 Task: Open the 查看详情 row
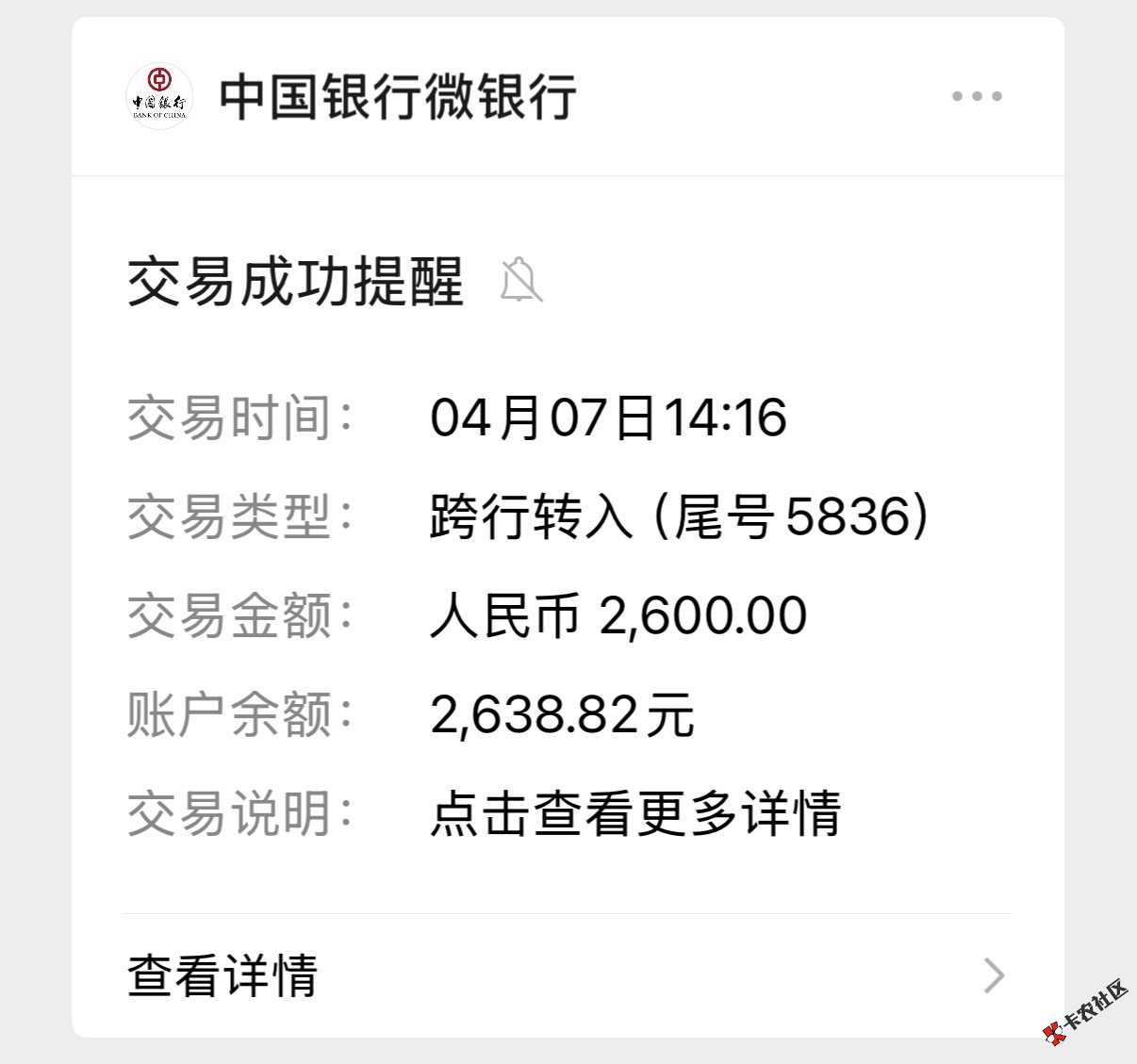coord(566,975)
